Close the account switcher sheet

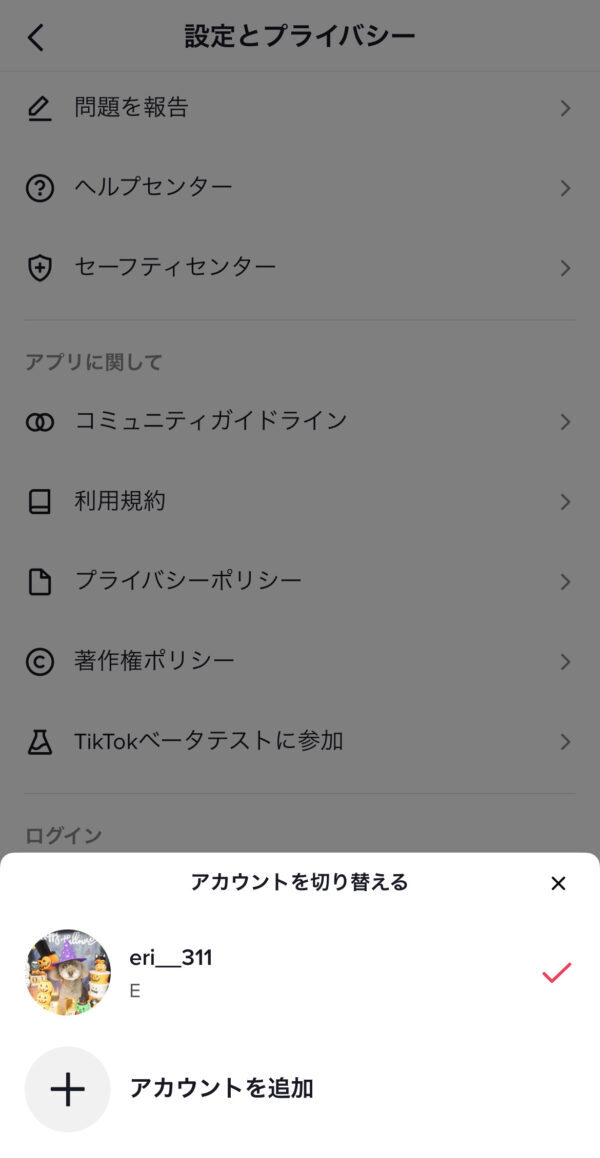click(558, 883)
